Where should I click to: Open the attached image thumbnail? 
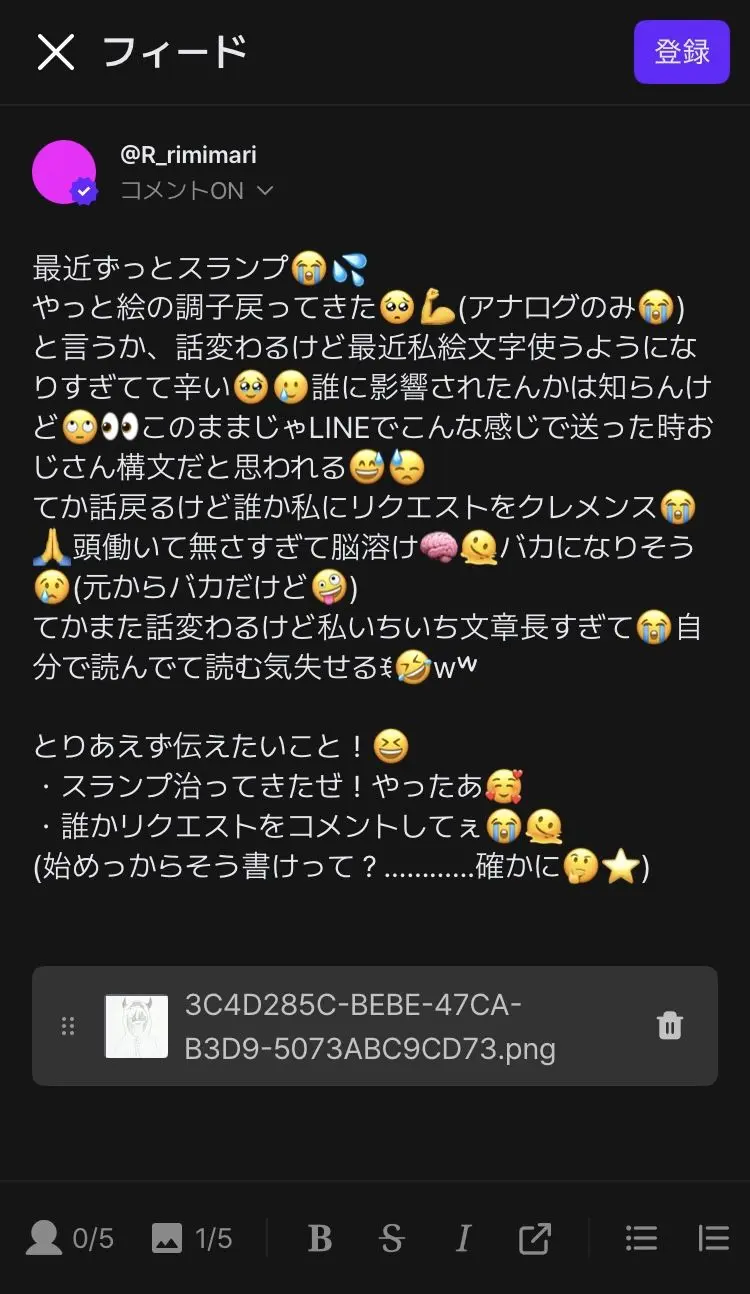tap(137, 1026)
